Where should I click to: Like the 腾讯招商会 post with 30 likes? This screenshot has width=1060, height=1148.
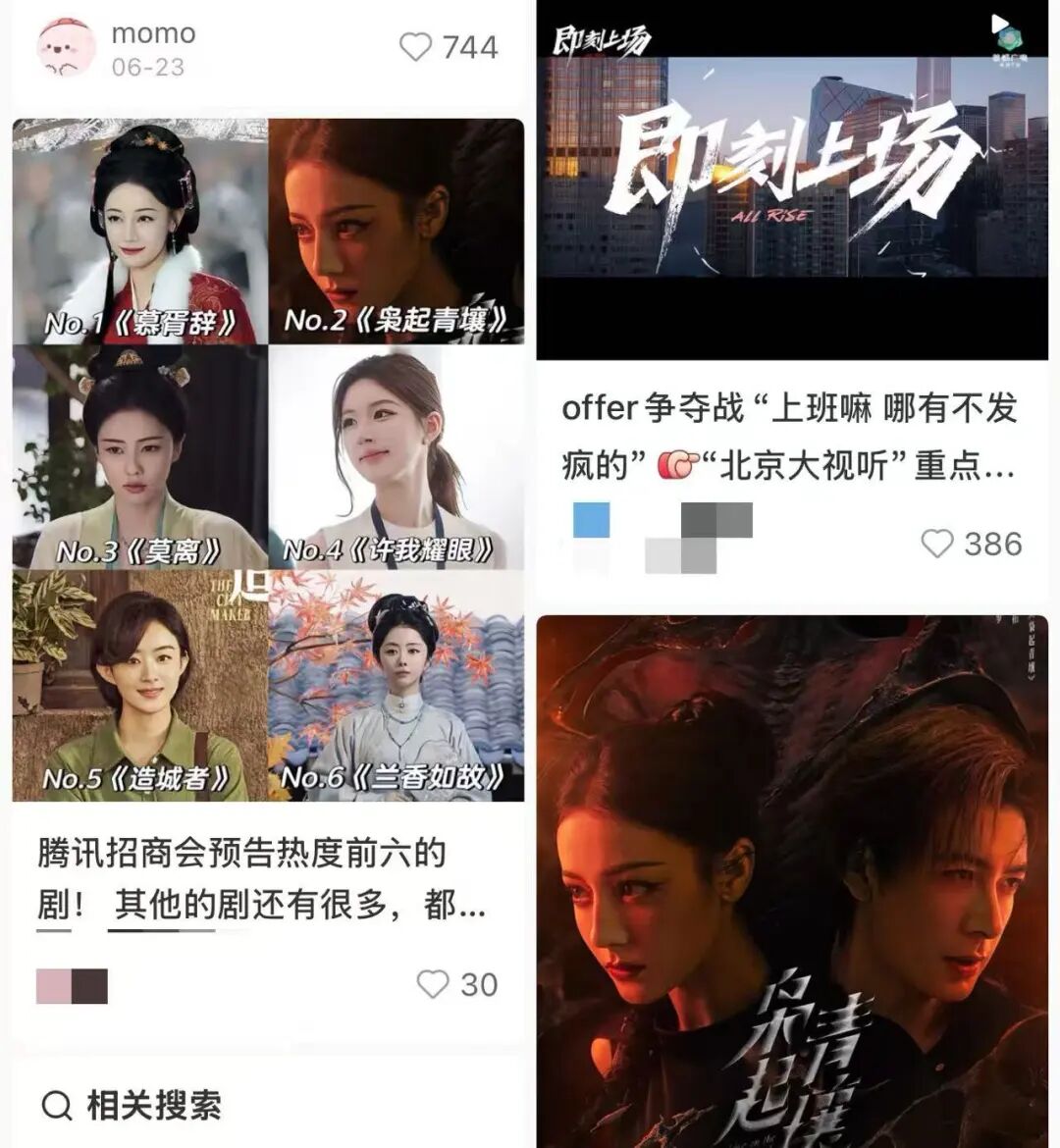(x=433, y=984)
